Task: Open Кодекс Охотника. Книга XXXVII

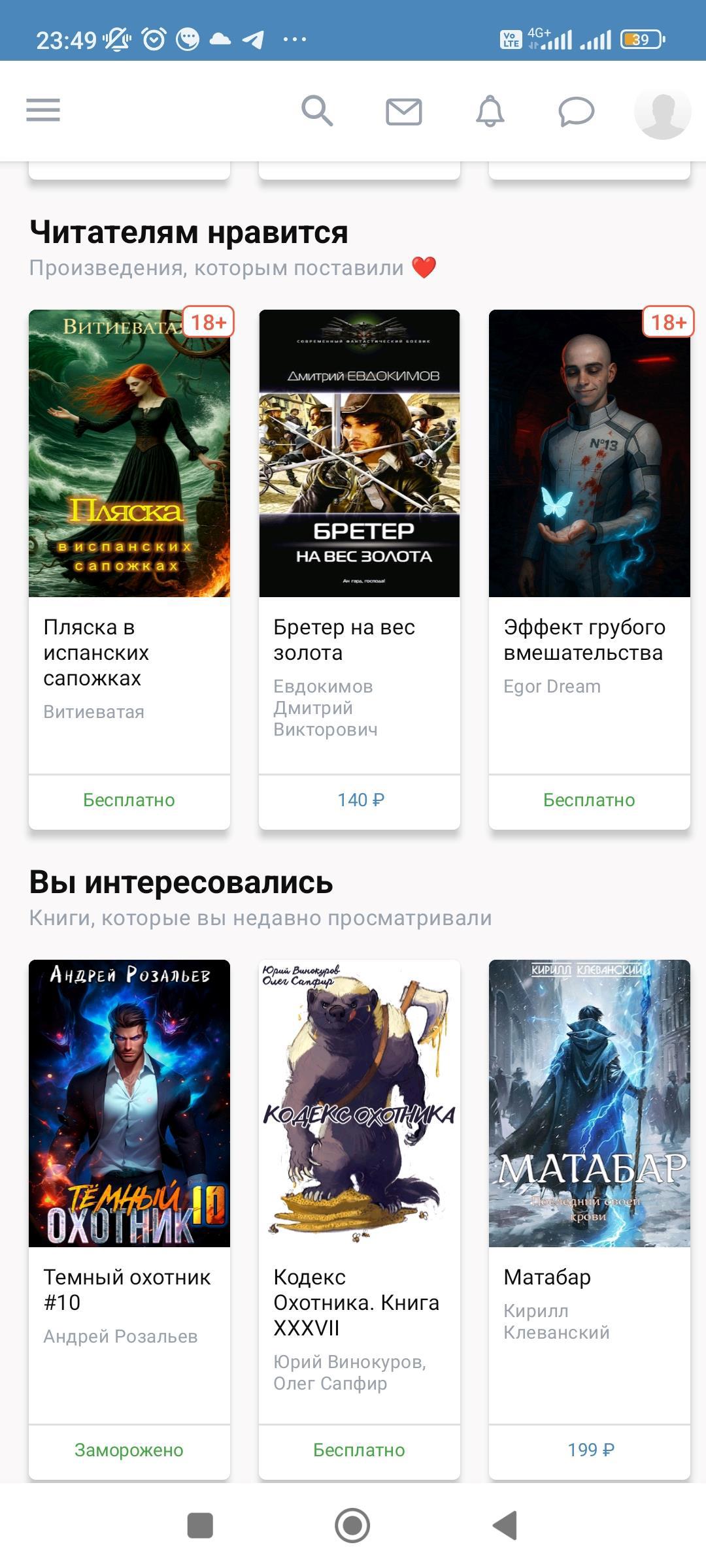Action: pyautogui.click(x=360, y=1103)
